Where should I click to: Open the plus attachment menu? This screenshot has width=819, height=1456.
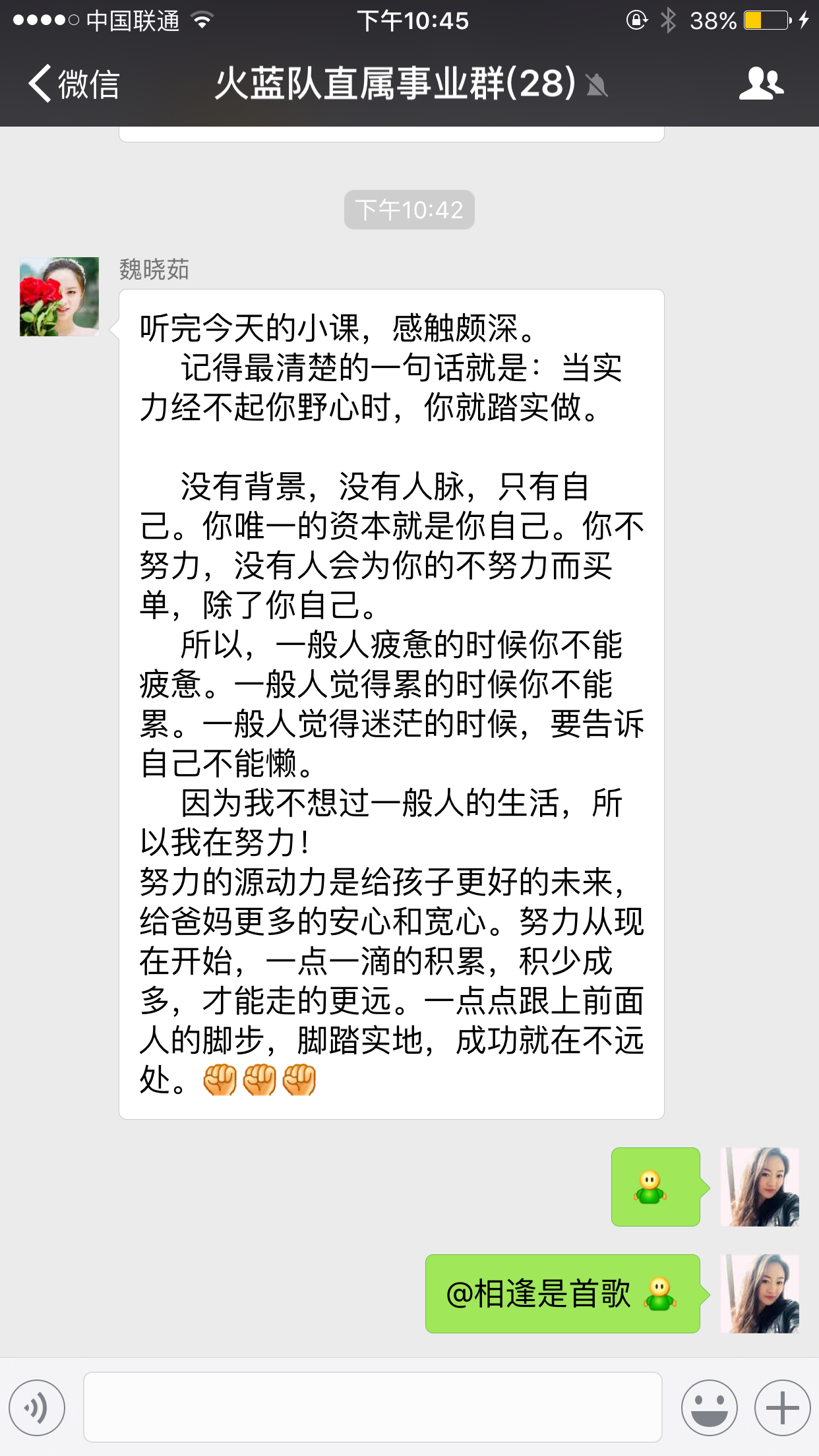coord(782,1408)
